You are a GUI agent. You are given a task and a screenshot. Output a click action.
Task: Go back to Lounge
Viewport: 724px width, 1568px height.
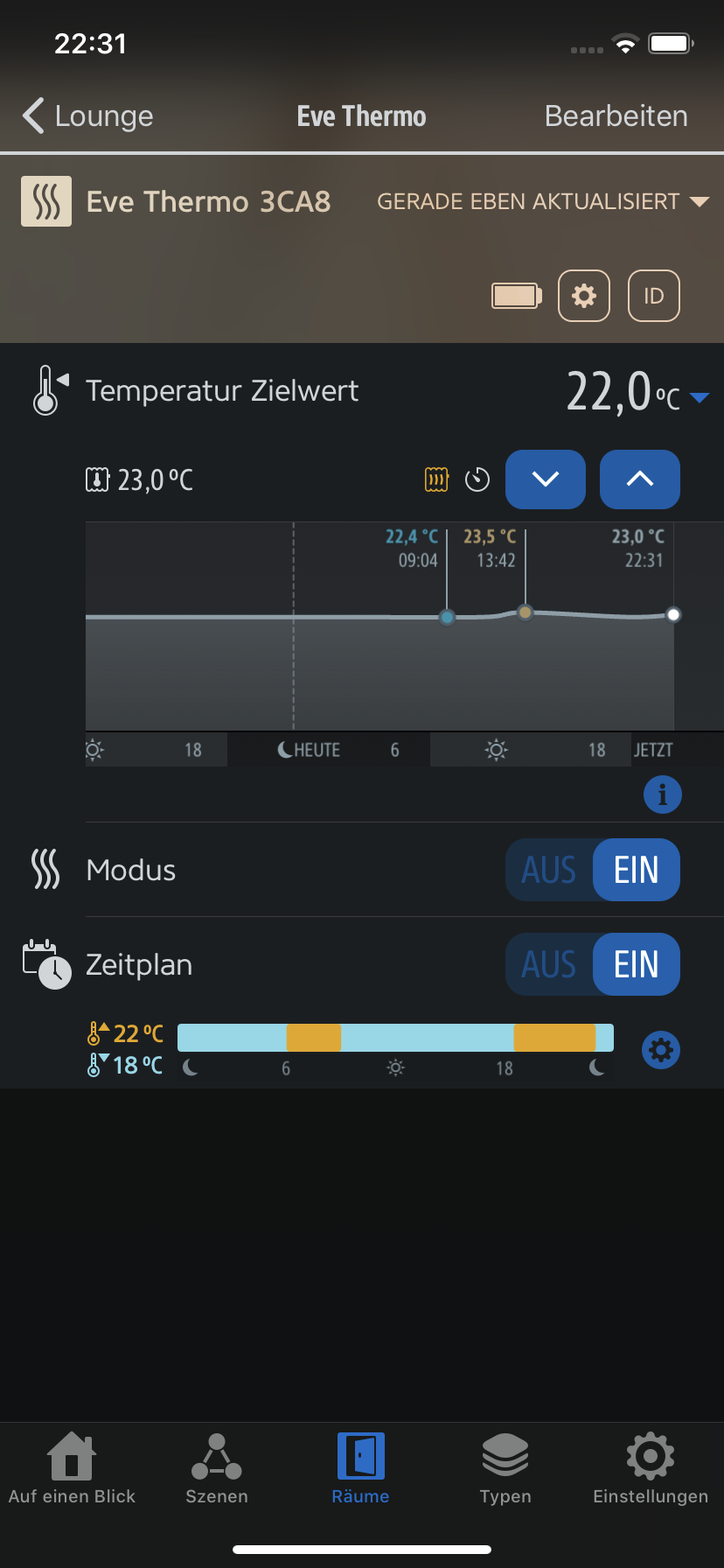click(x=87, y=115)
